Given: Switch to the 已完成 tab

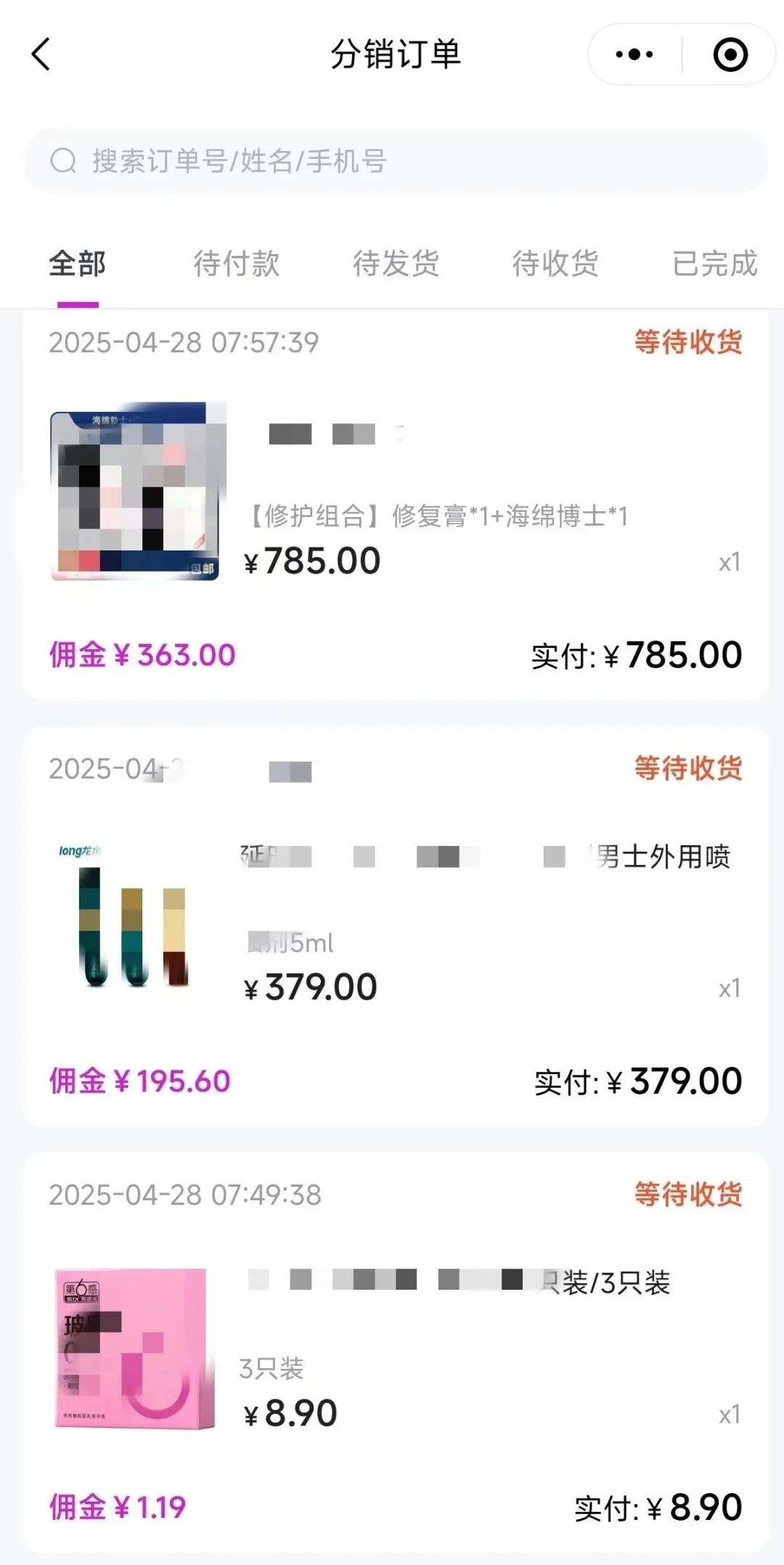Looking at the screenshot, I should click(715, 264).
